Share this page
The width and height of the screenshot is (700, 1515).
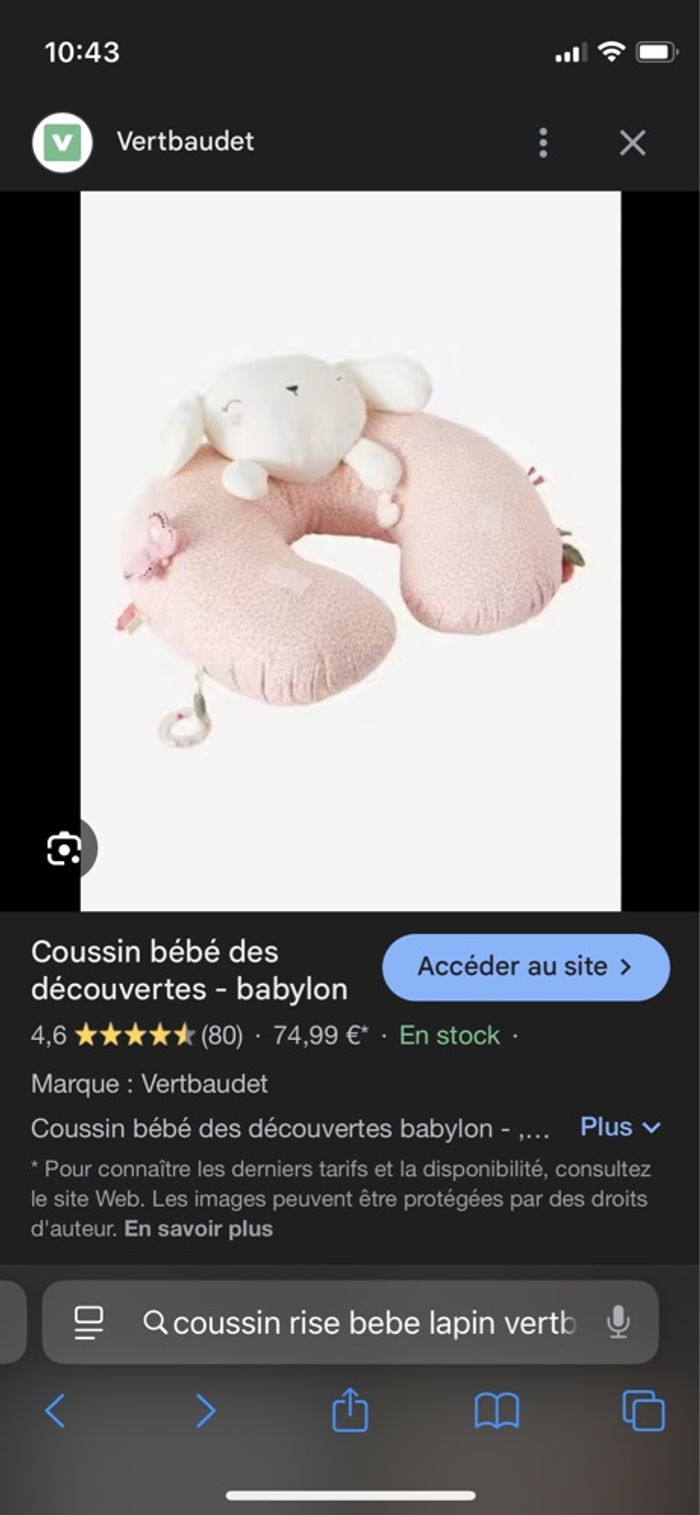point(350,1411)
